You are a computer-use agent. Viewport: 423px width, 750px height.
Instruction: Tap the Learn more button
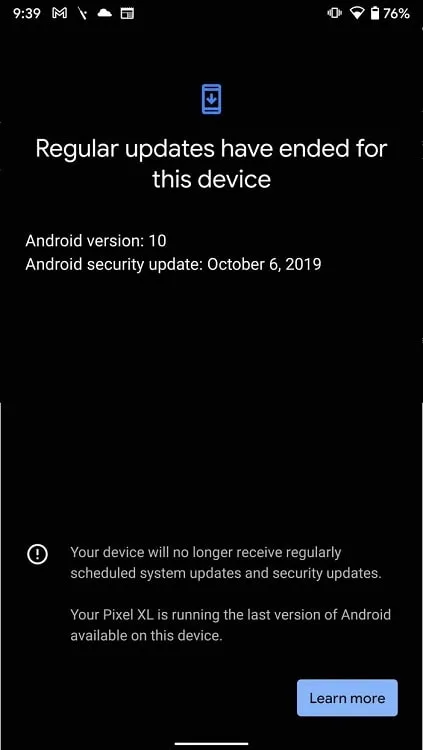click(347, 698)
